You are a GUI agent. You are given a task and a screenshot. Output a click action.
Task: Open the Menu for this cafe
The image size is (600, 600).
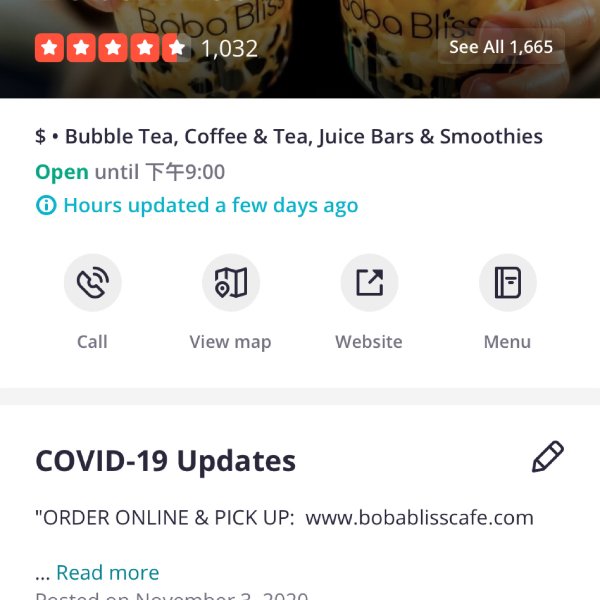point(507,284)
